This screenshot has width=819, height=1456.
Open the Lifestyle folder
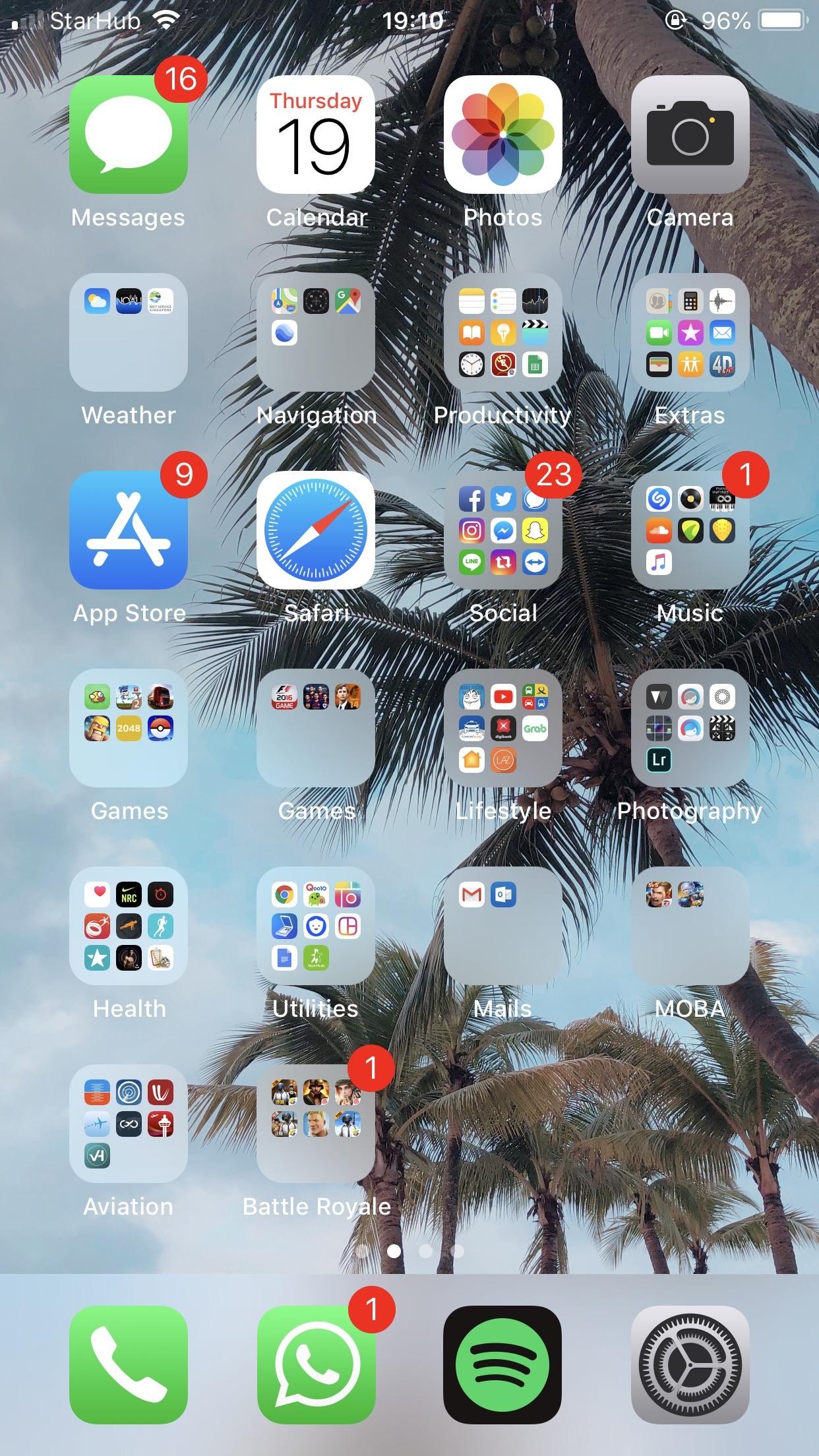(502, 728)
